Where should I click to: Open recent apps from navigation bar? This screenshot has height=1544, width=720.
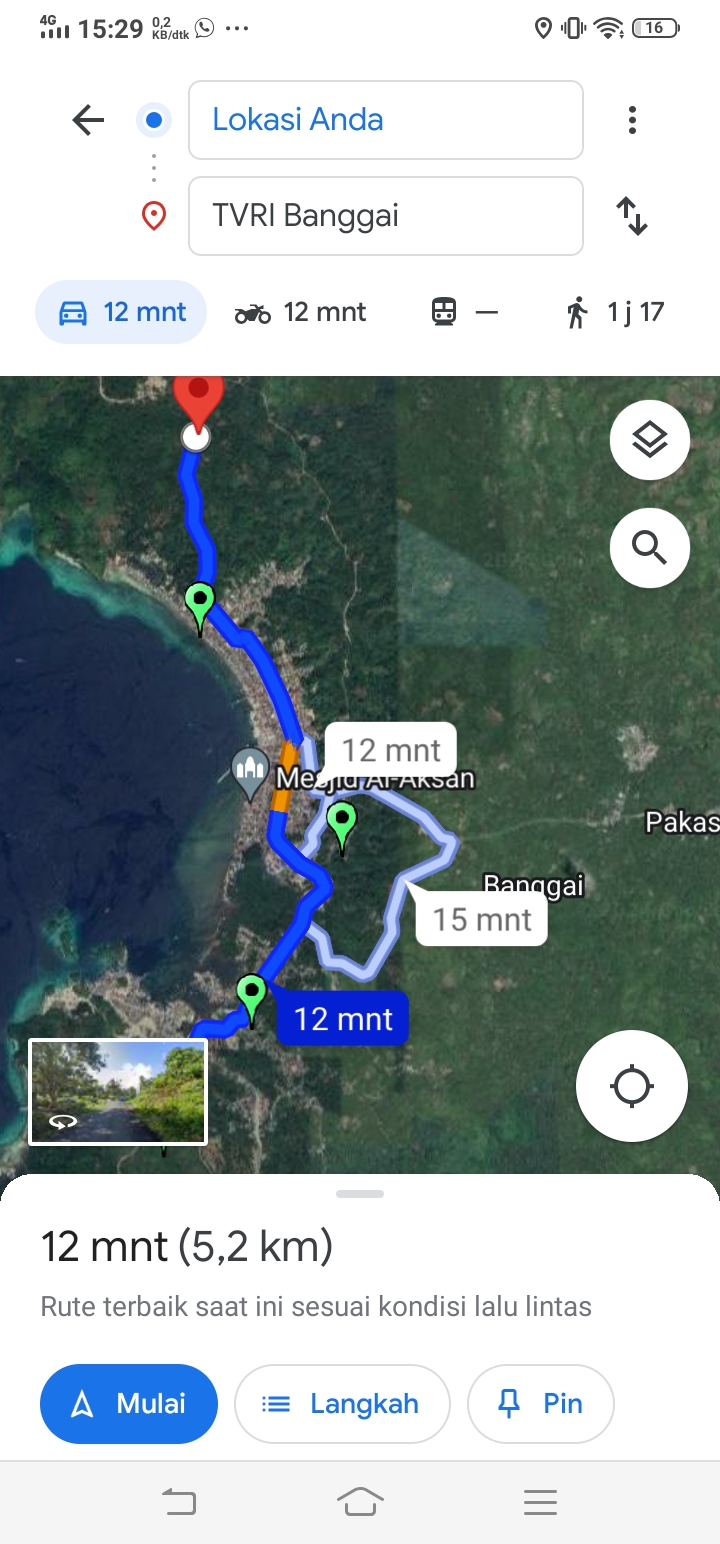pyautogui.click(x=540, y=1502)
